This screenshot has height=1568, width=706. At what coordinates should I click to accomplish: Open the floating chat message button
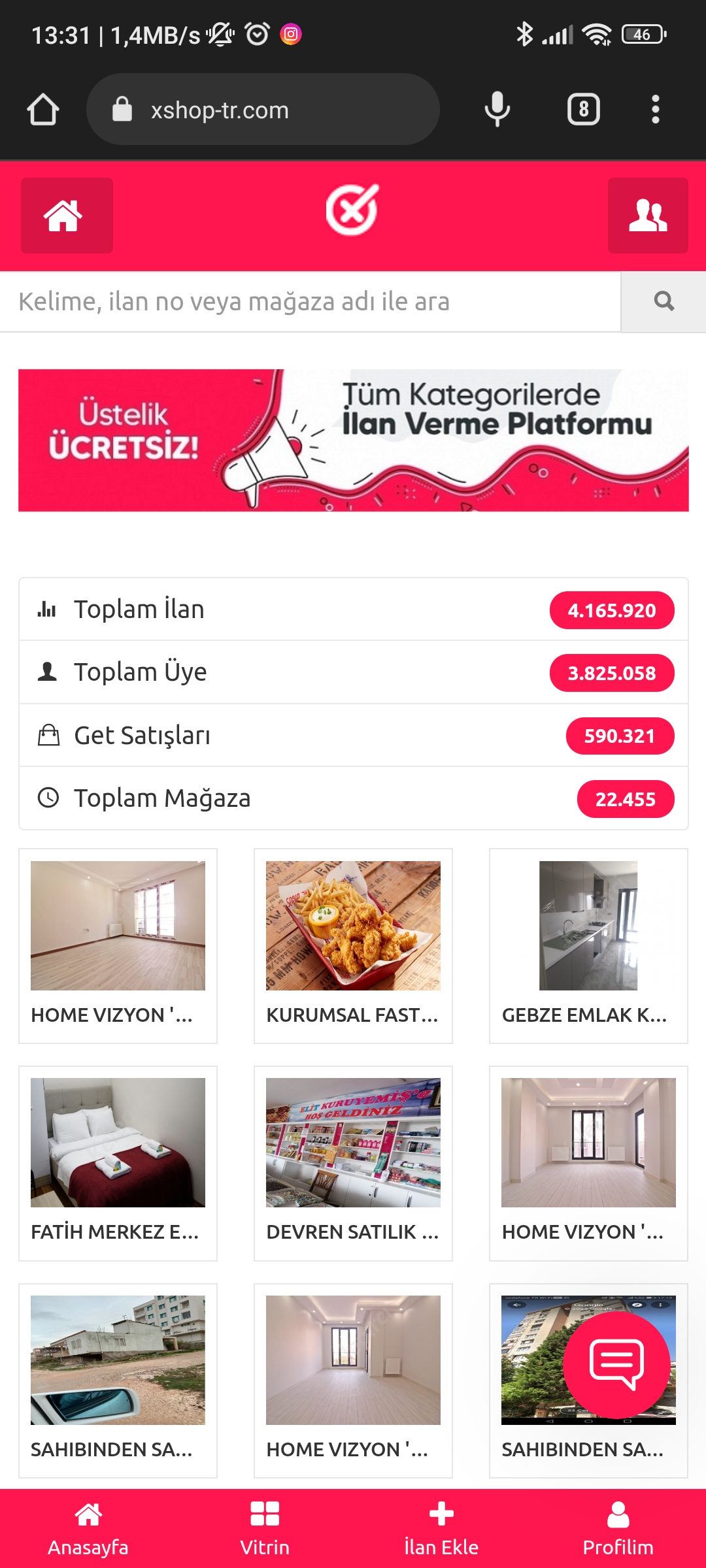pos(616,1364)
